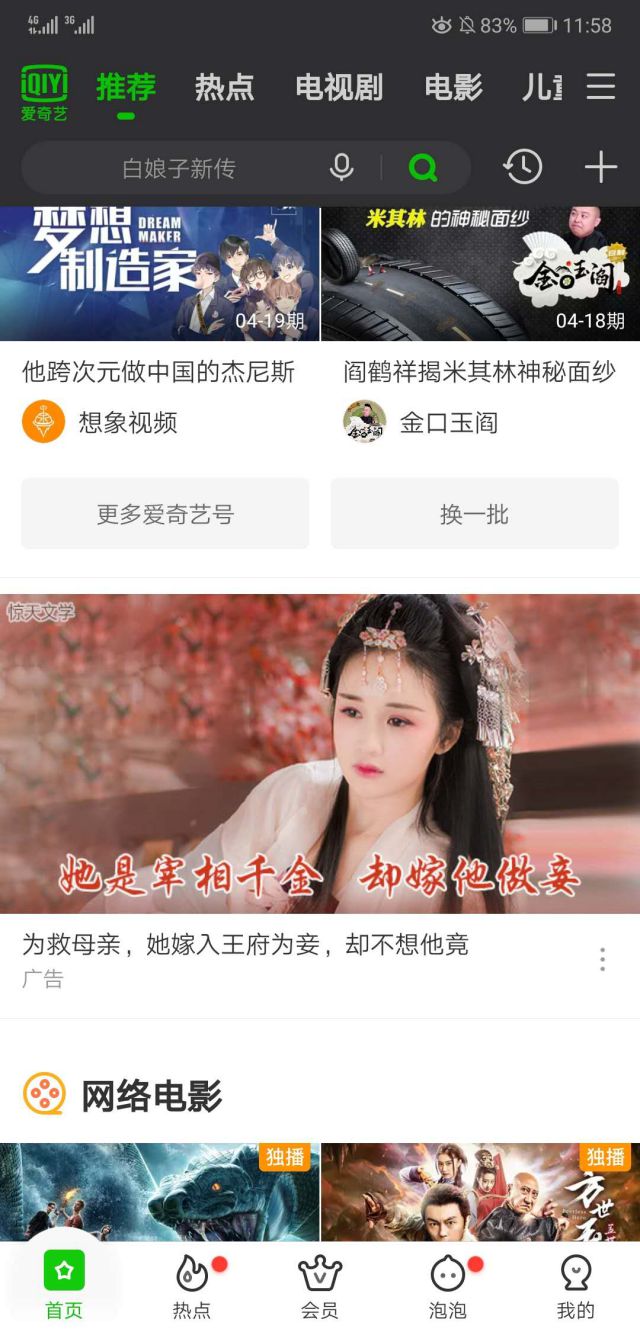Open the ad's three-dot options

tap(602, 959)
